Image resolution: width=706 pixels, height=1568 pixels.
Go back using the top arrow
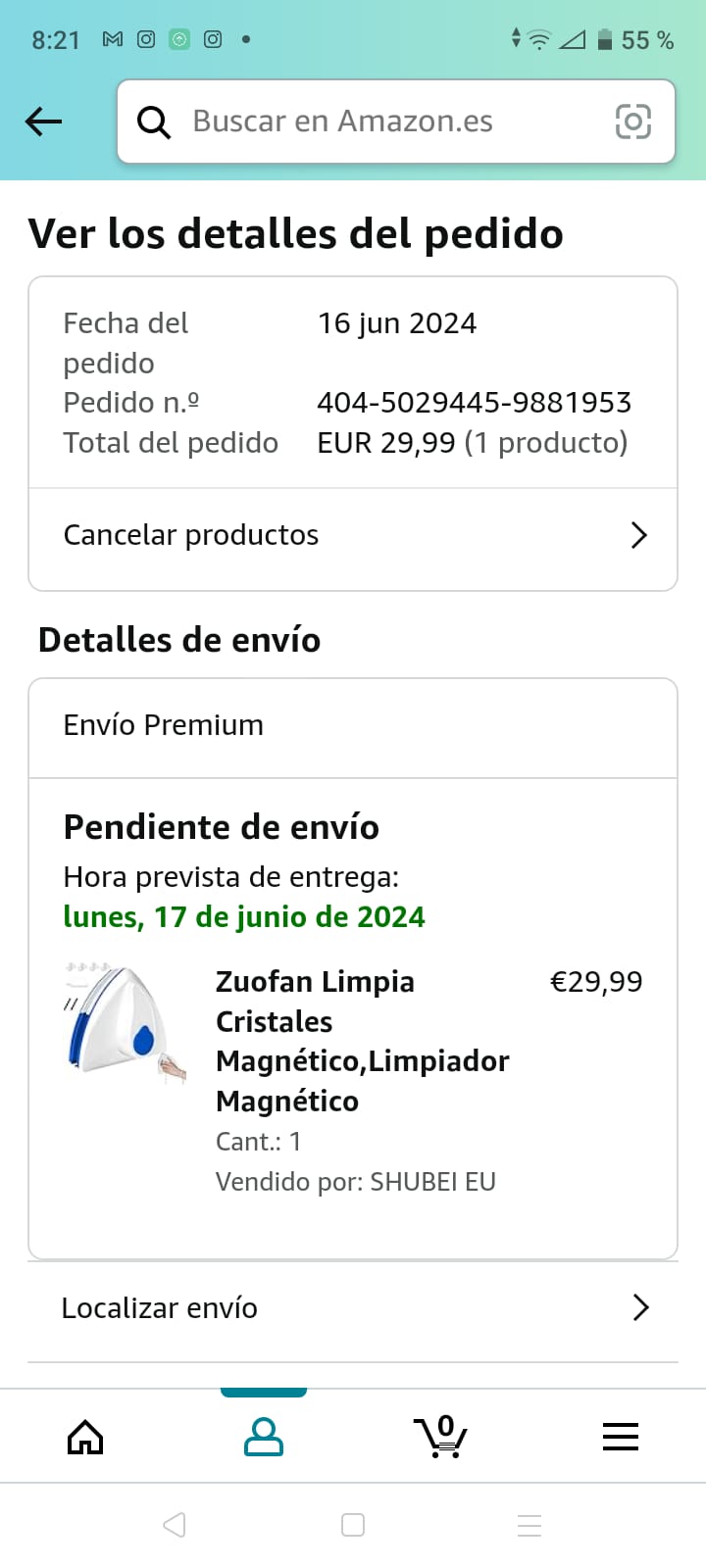44,122
